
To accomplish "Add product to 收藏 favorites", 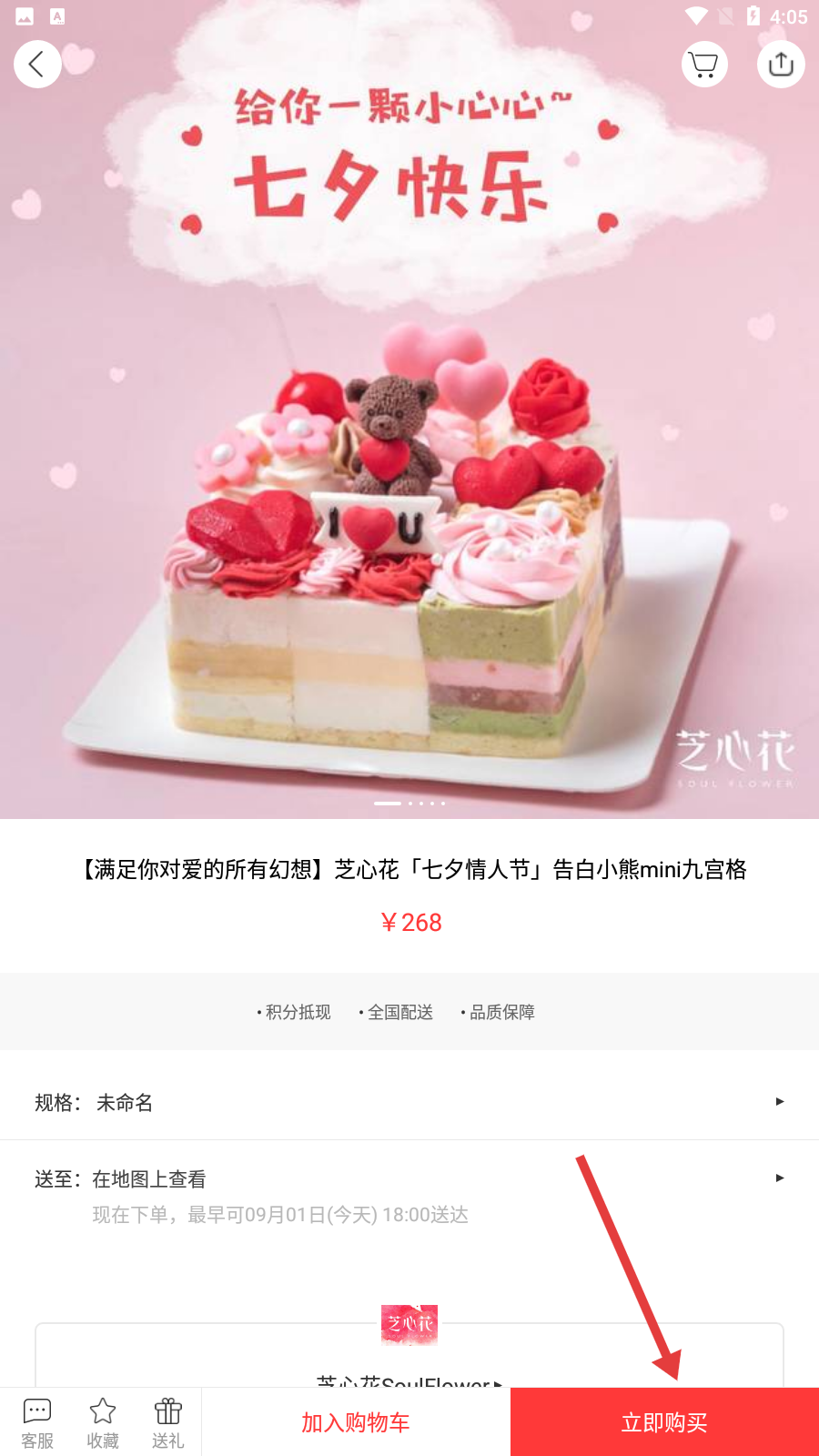I will [103, 1423].
